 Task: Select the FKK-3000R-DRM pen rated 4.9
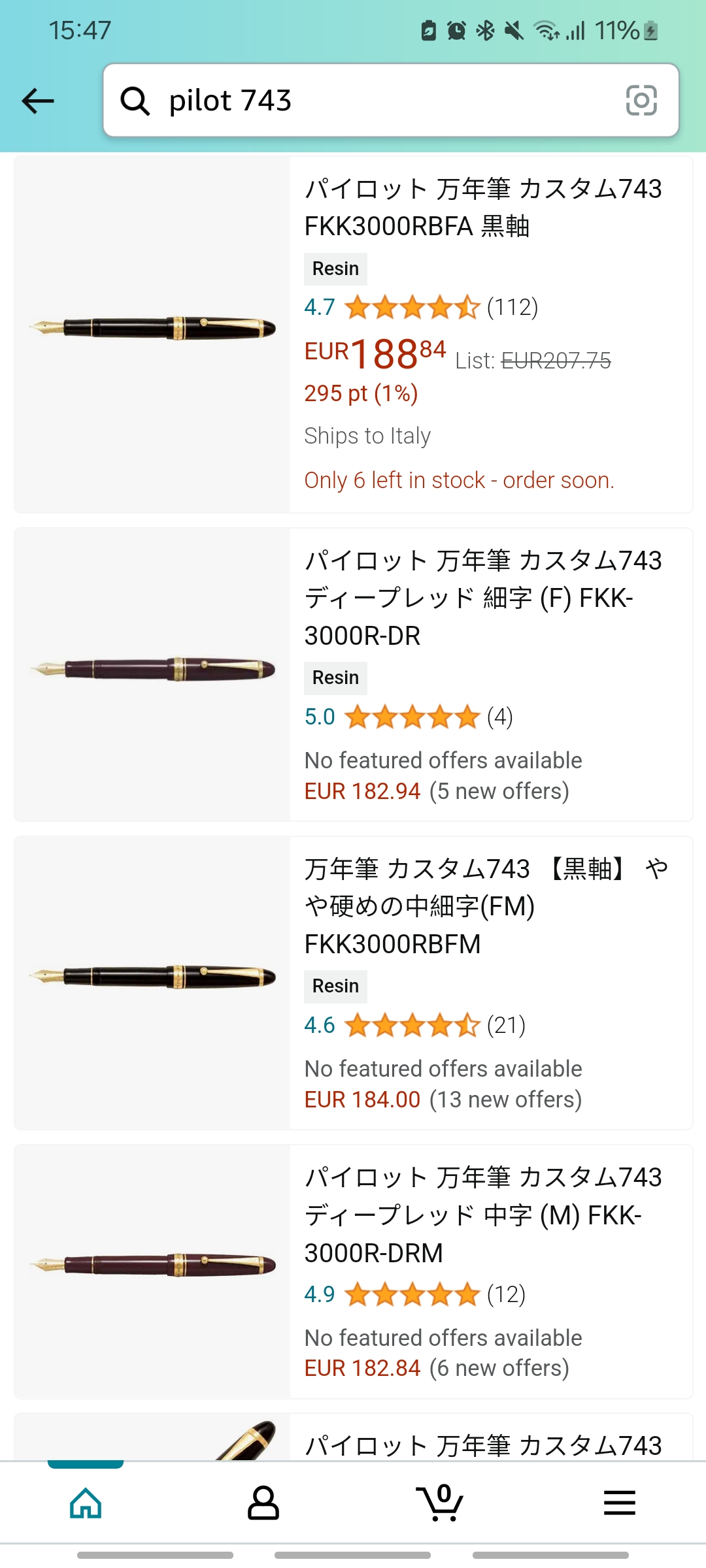[482, 1215]
